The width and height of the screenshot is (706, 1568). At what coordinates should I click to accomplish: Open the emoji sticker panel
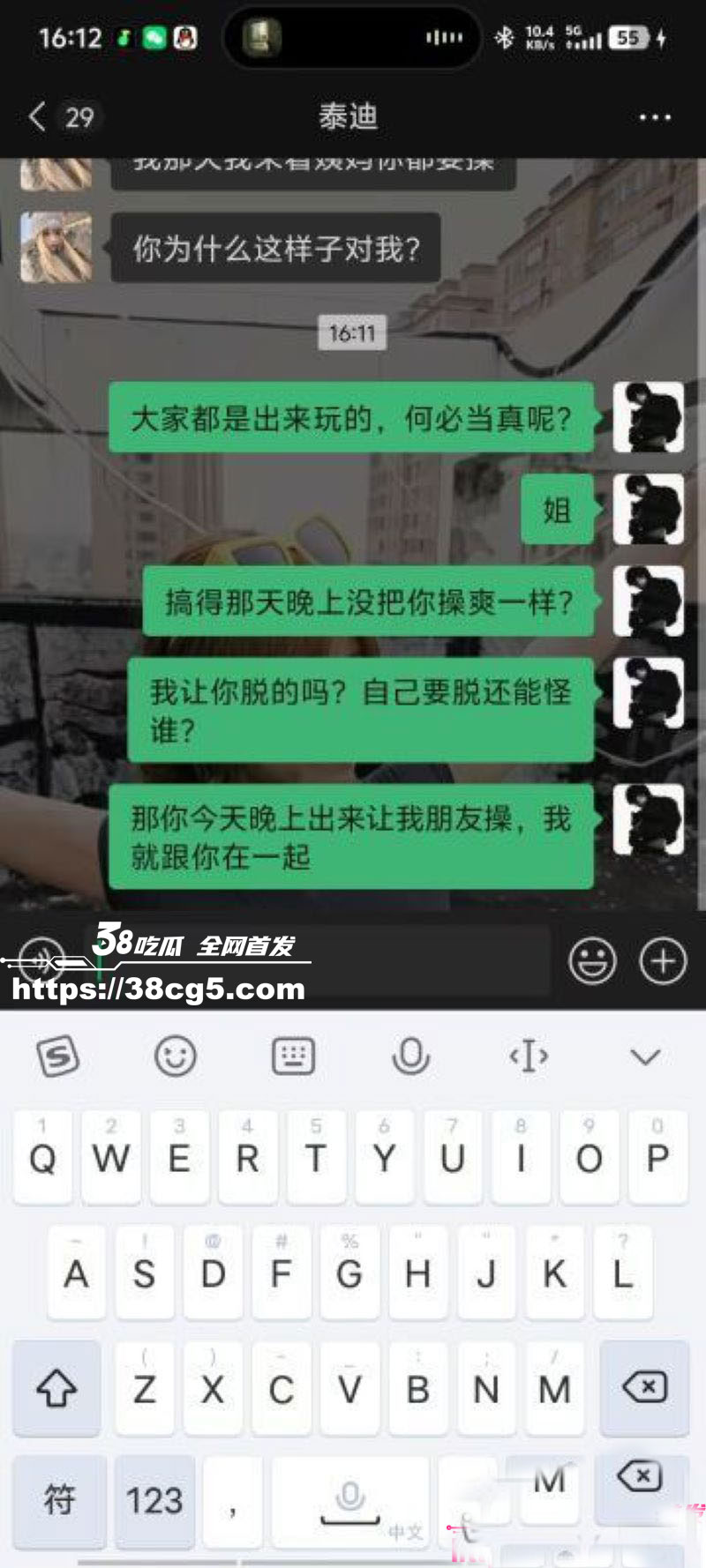(x=592, y=961)
